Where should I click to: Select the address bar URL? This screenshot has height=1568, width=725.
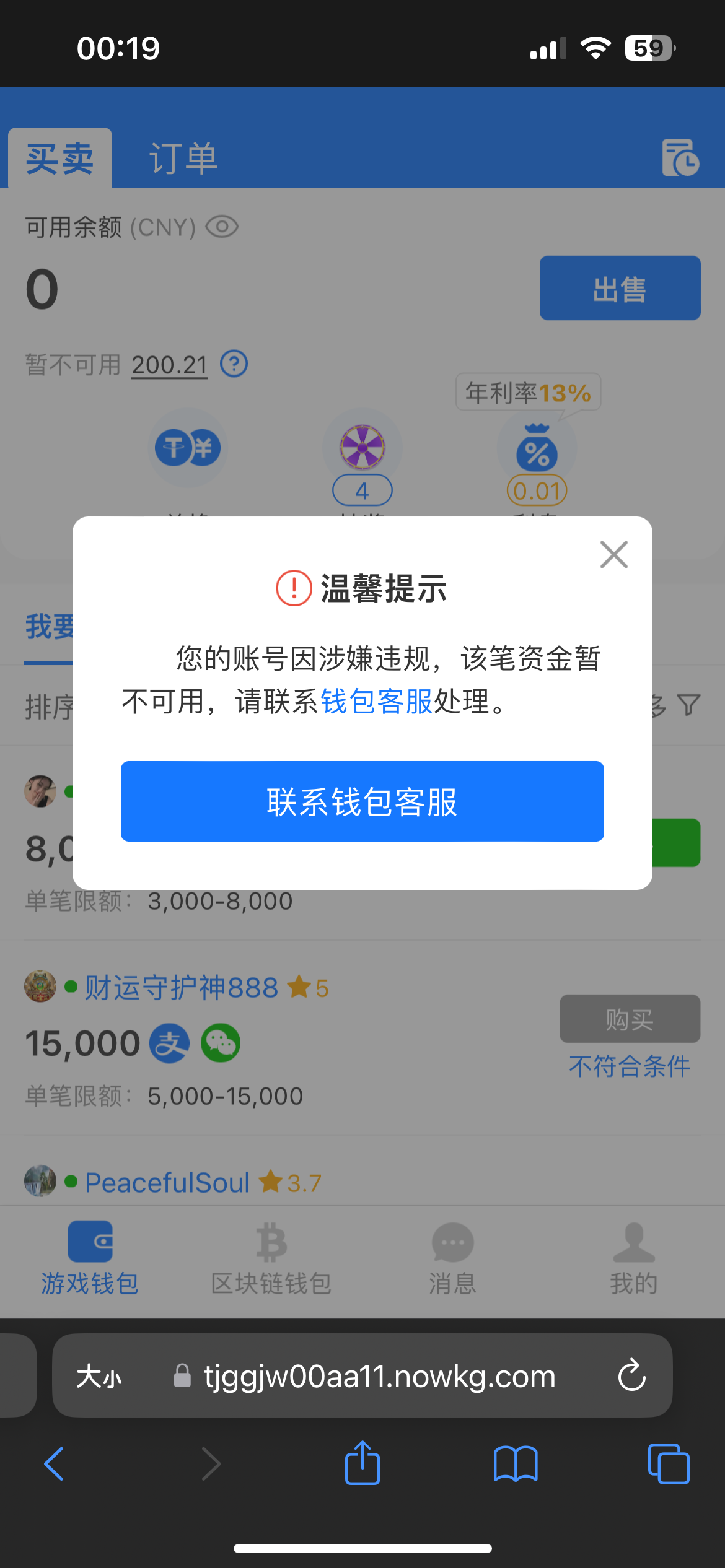tap(379, 1377)
